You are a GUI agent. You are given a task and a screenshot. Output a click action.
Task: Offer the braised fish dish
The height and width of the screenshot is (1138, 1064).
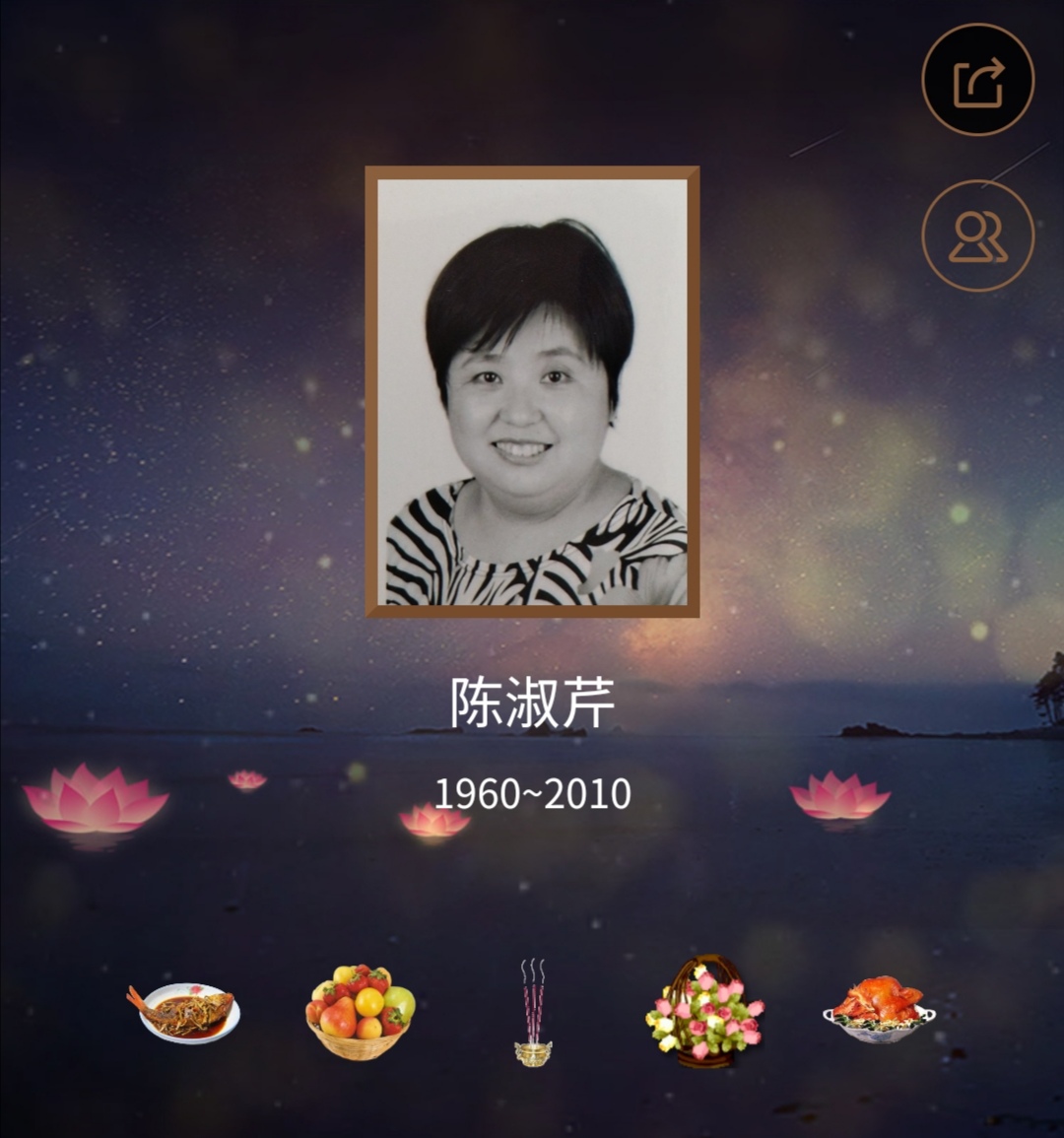click(187, 1012)
